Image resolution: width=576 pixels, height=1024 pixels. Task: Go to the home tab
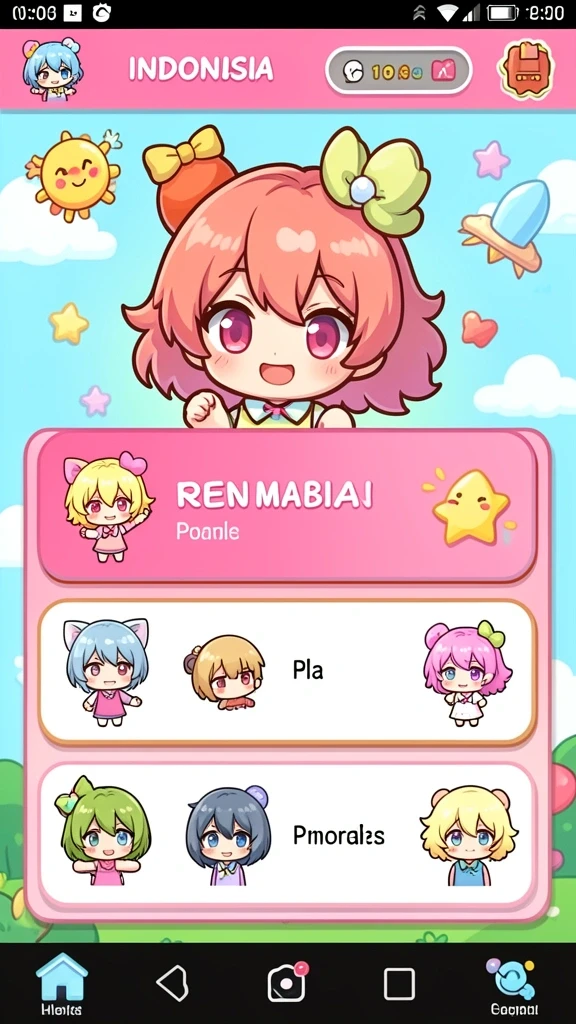point(61,985)
